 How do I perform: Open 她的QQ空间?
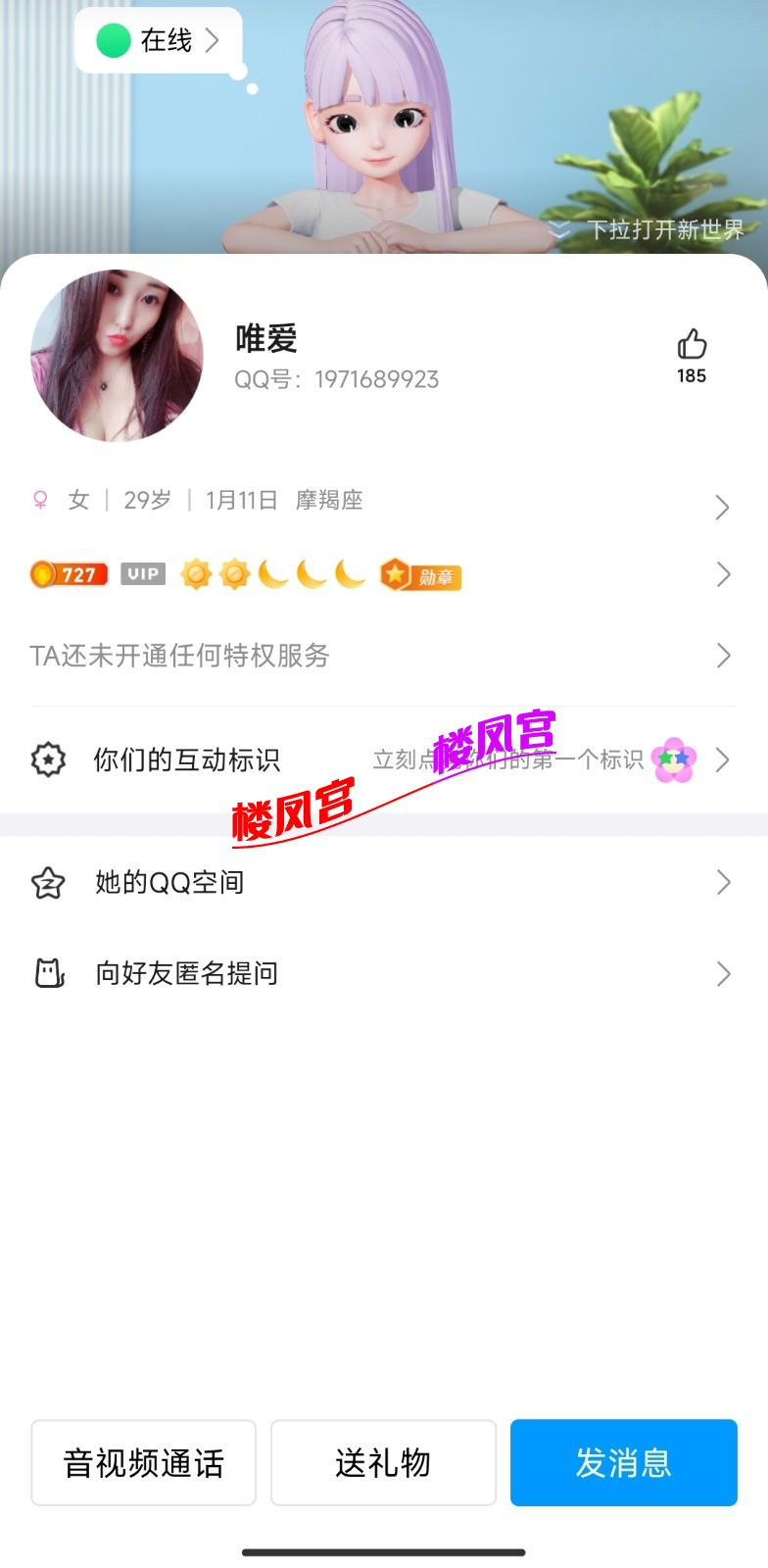(x=382, y=883)
